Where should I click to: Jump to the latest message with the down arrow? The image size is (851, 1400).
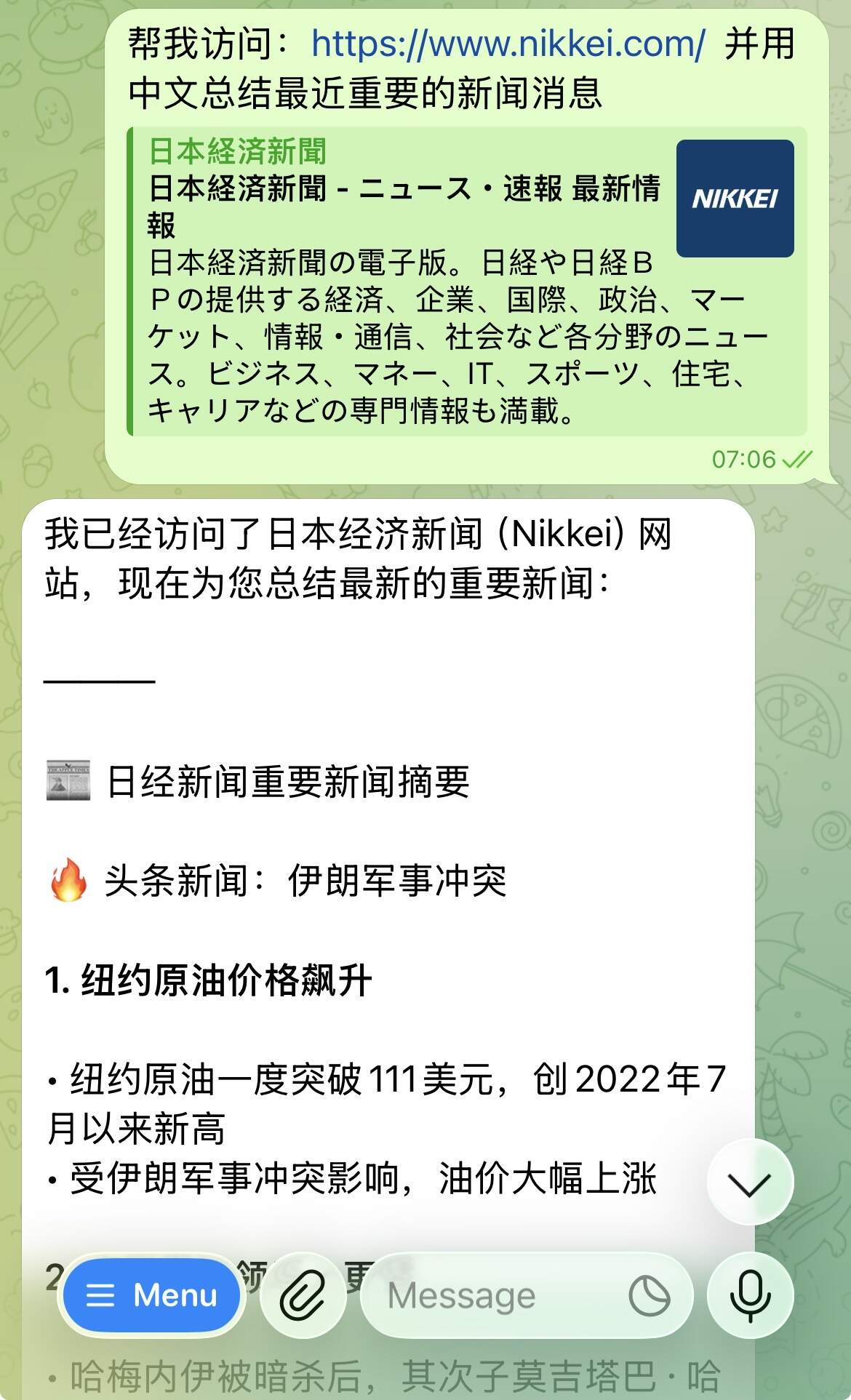pyautogui.click(x=749, y=1183)
